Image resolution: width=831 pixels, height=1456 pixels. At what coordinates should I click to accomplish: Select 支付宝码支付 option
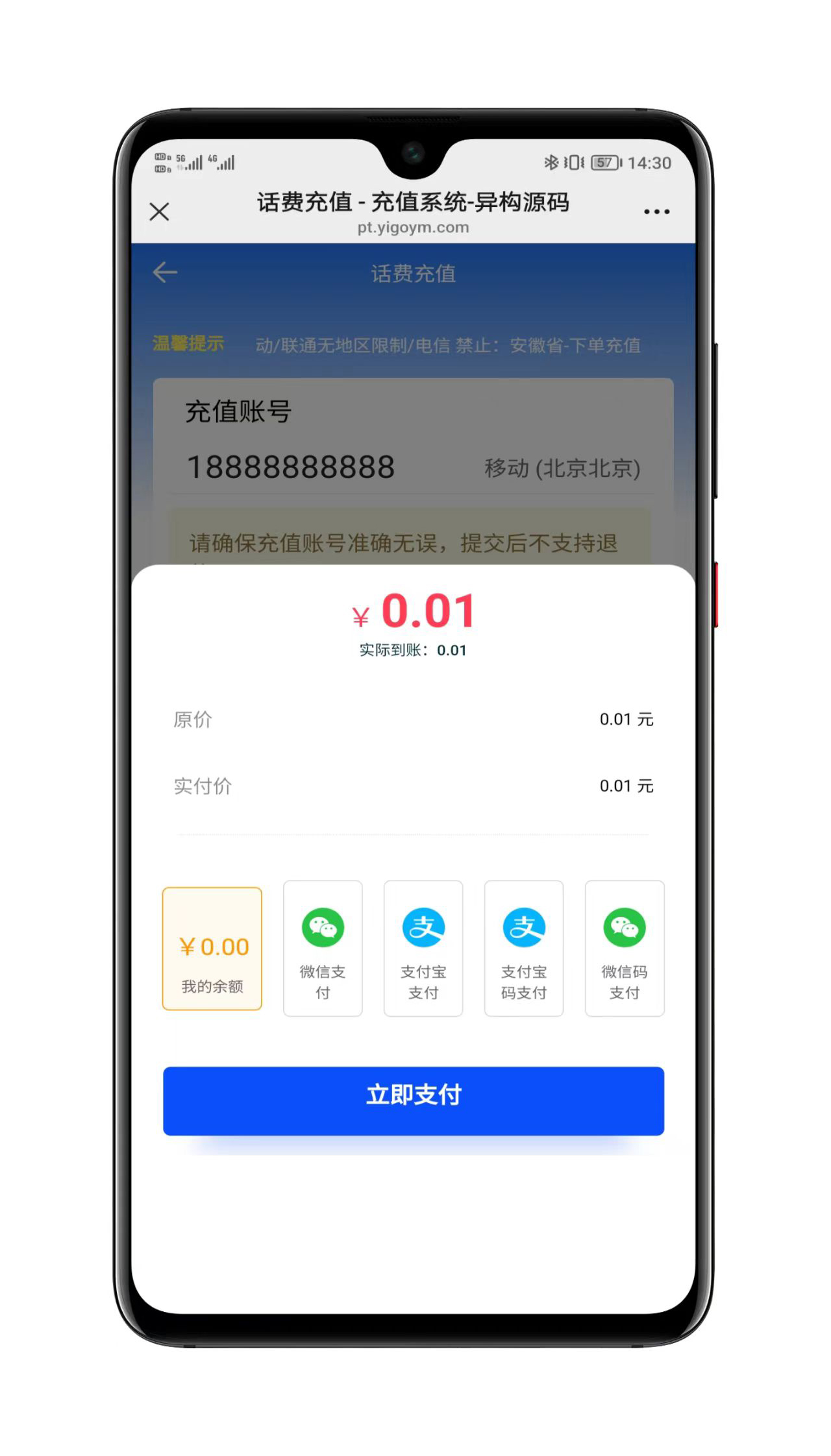click(524, 948)
